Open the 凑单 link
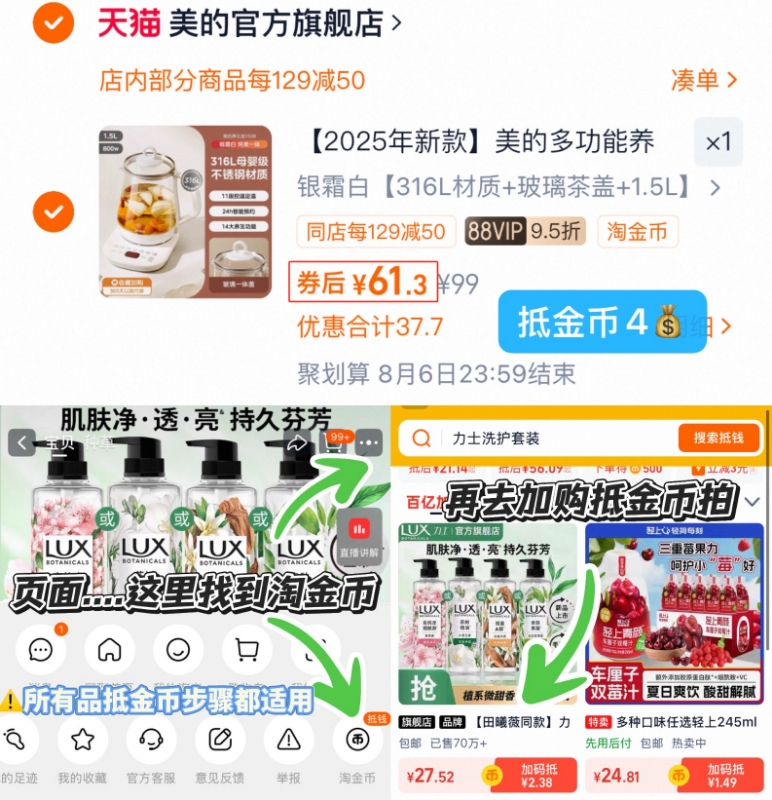This screenshot has width=772, height=800. [702, 80]
